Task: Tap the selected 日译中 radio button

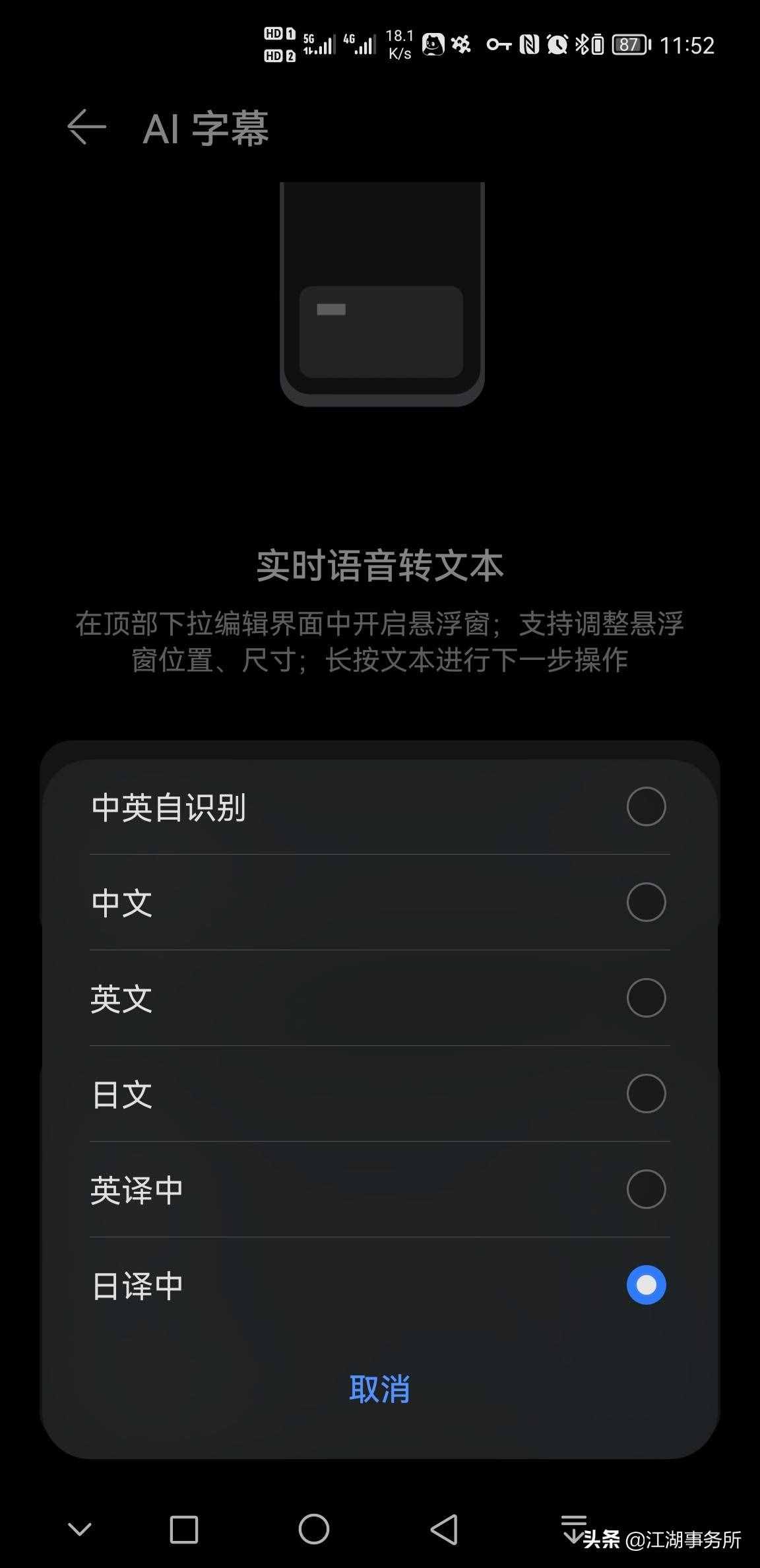Action: pos(645,1286)
